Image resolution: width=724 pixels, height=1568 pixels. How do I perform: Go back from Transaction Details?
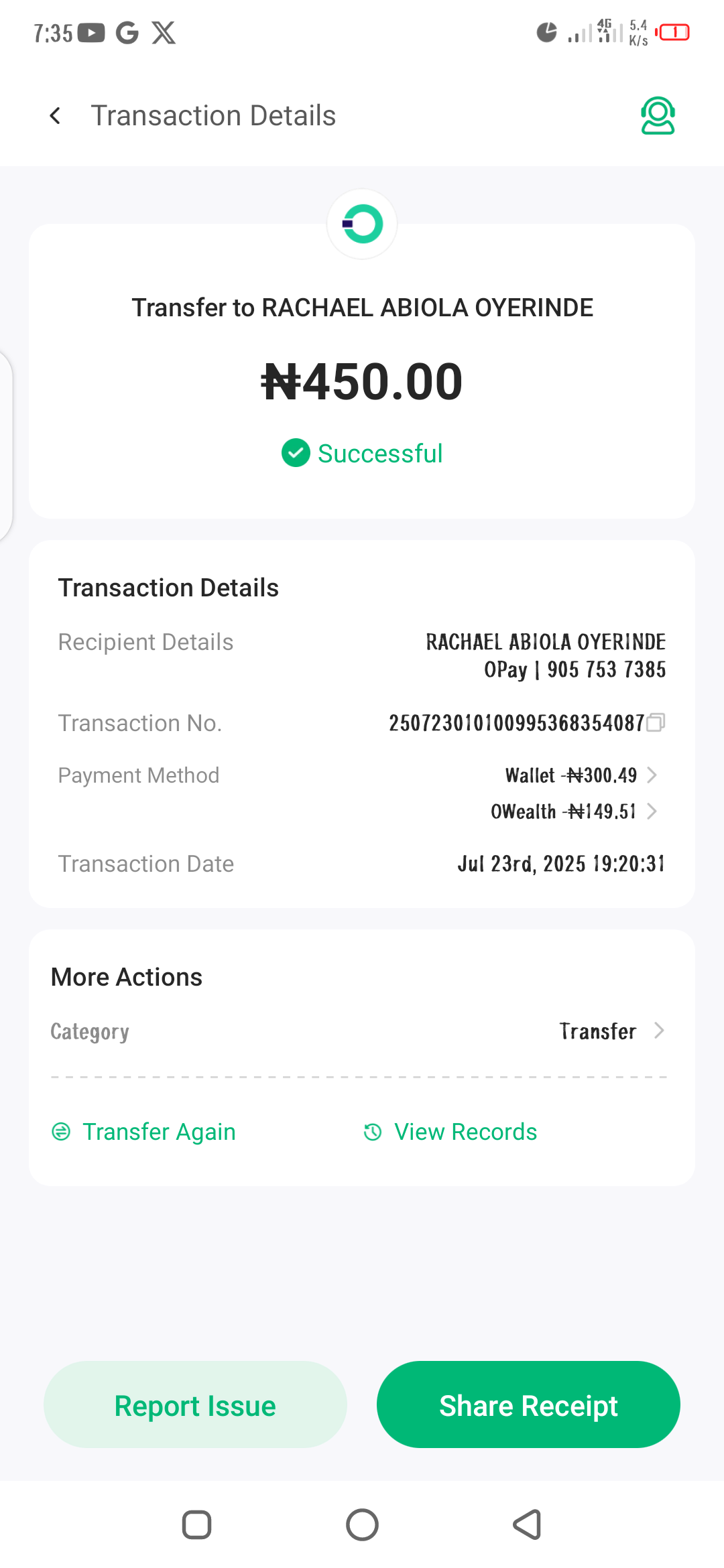[x=55, y=116]
